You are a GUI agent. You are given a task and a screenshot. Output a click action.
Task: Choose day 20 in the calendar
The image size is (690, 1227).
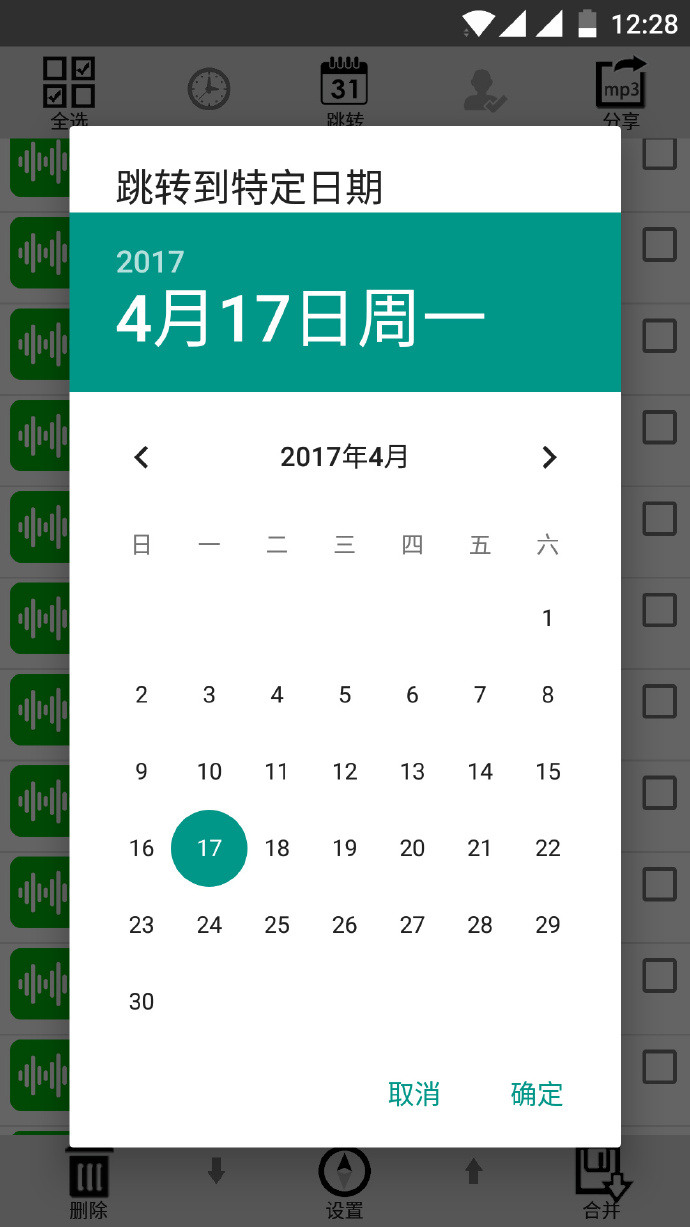click(x=412, y=848)
